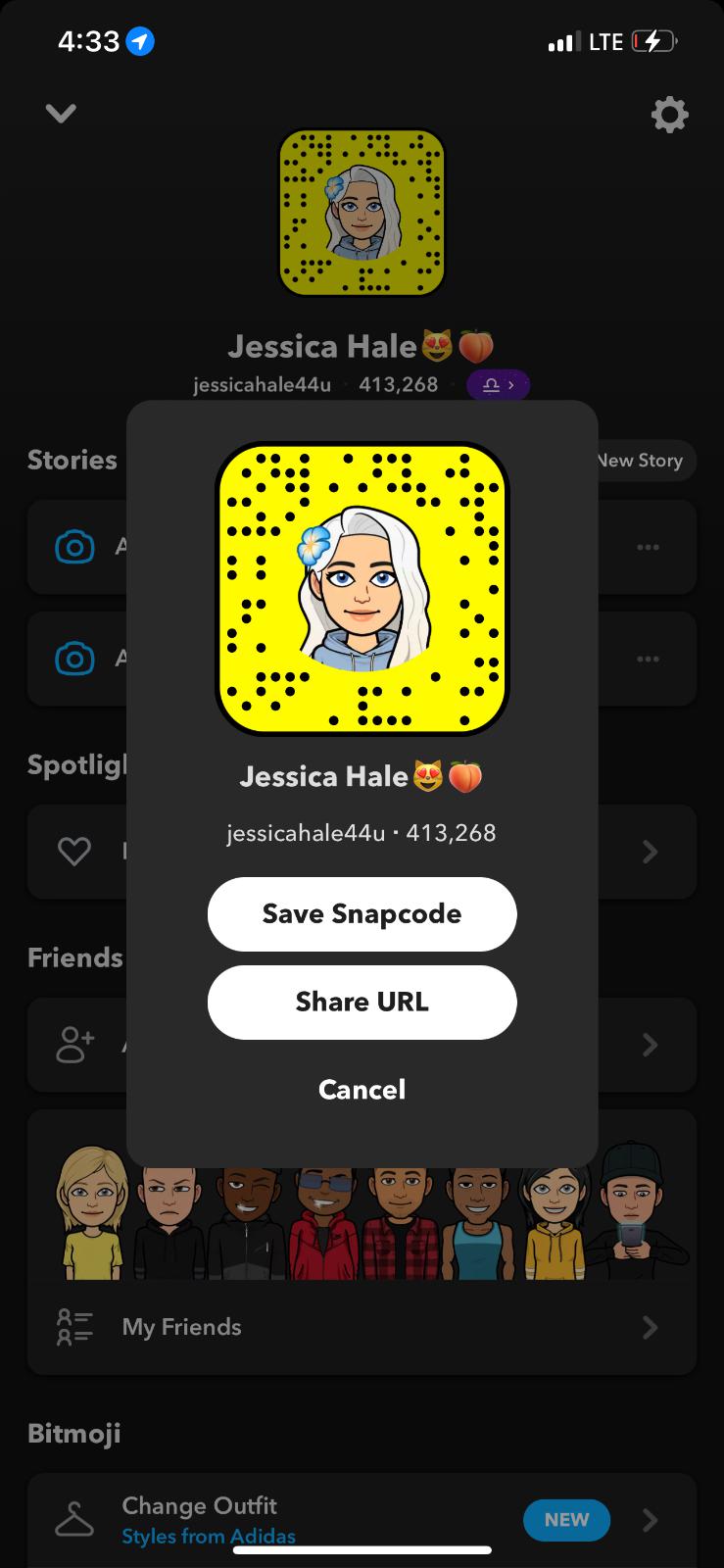The height and width of the screenshot is (1568, 724).
Task: Share the profile URL
Action: 362,1002
